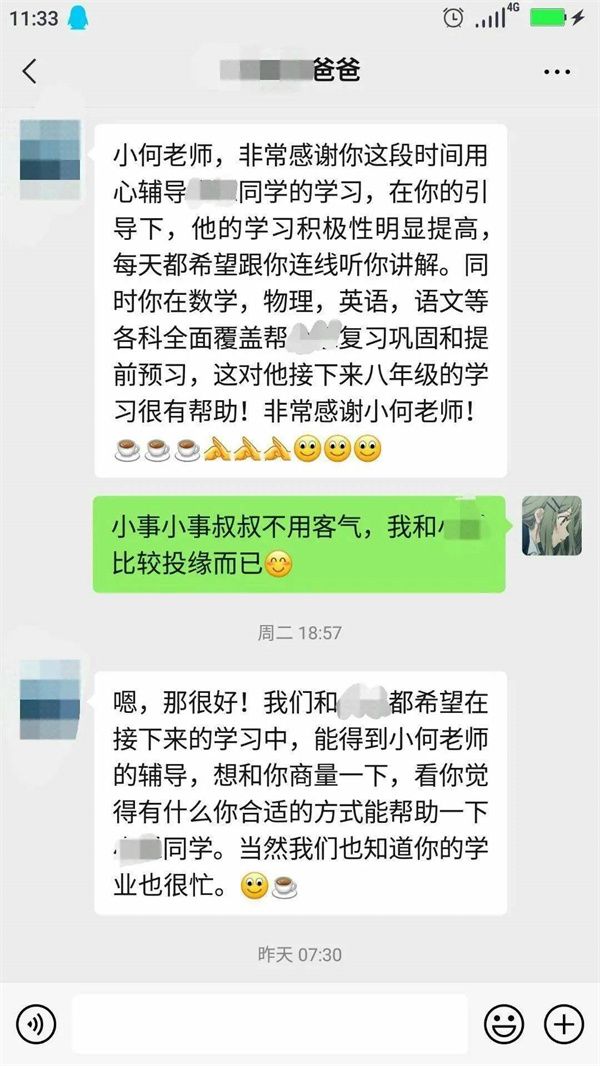Tap the message text input field

270,1024
